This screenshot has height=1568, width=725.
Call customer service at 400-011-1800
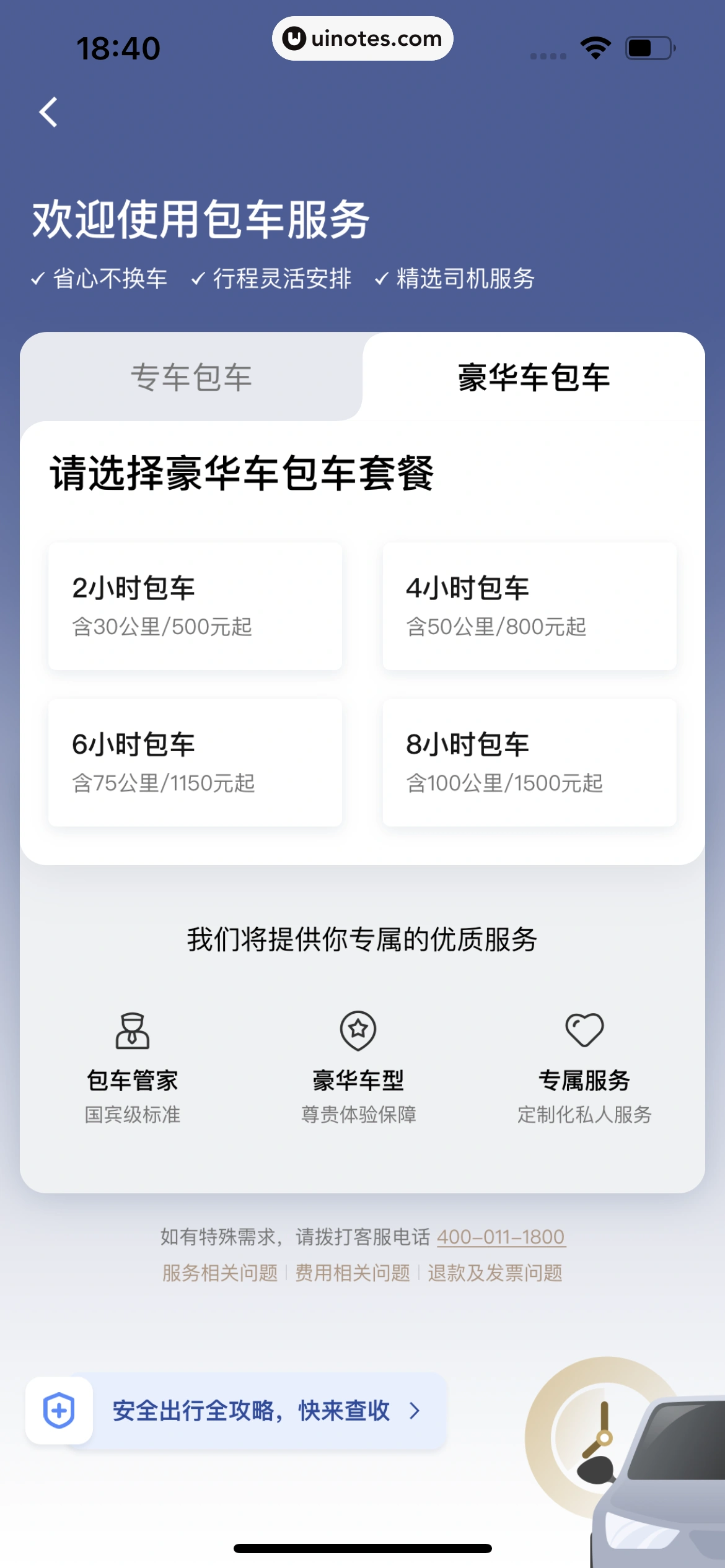point(501,1237)
